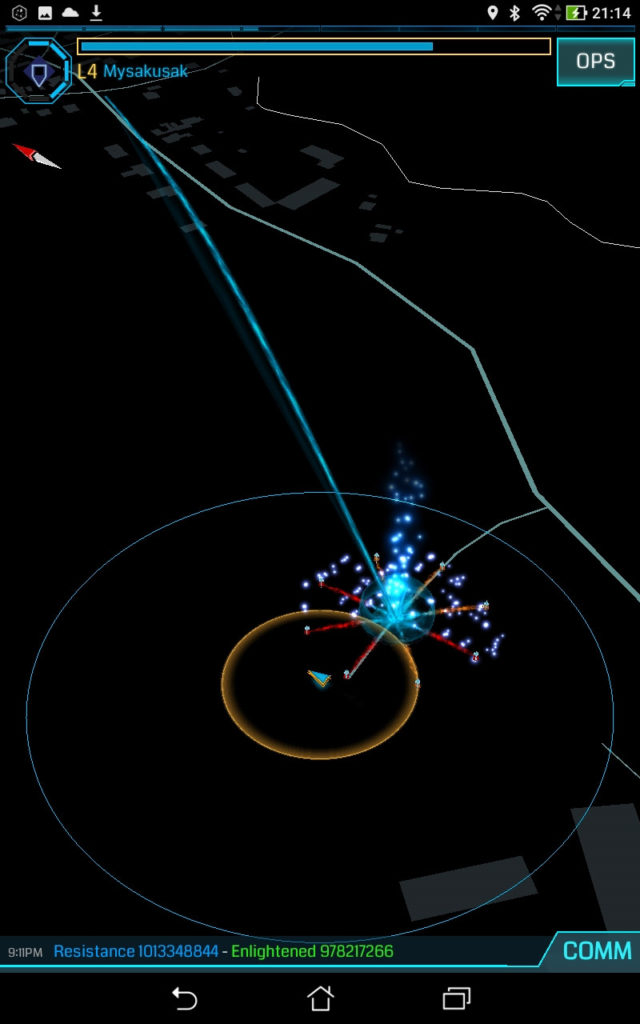Open the OPS menu
640x1024 pixels.
[596, 62]
